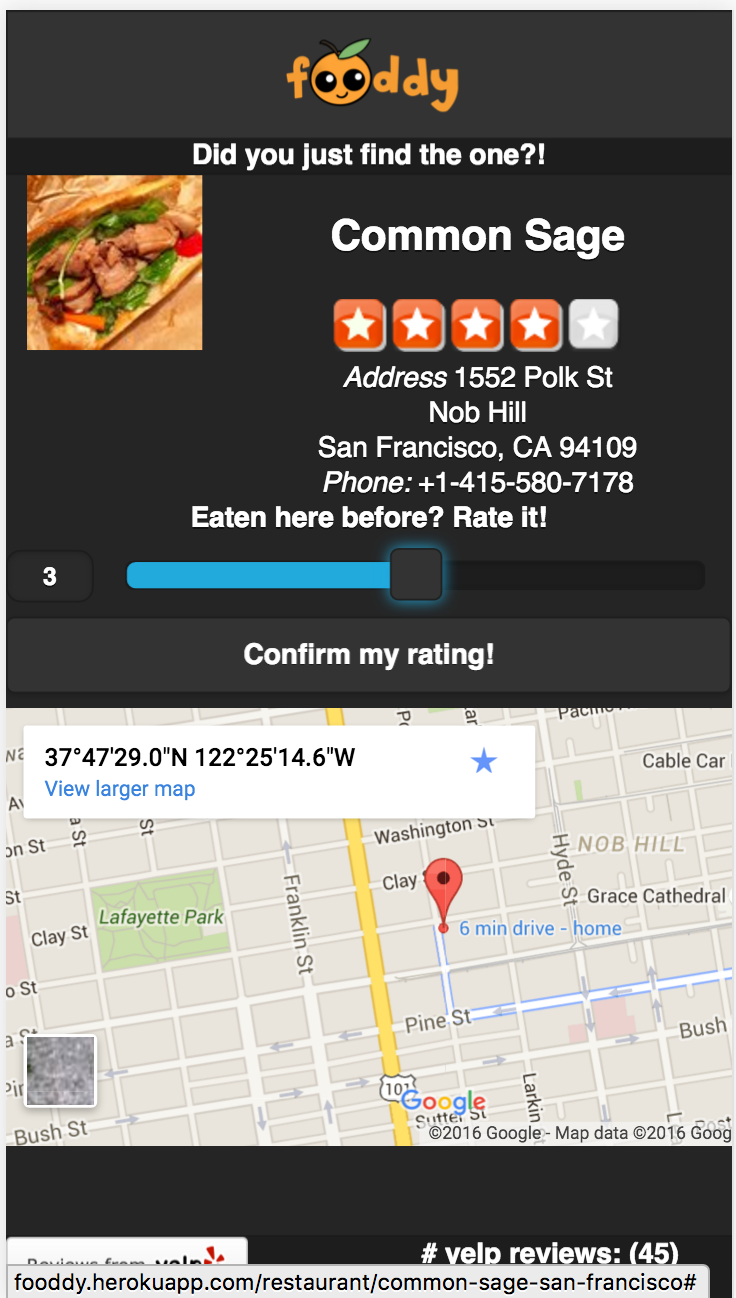Tap the rating slider handle
The height and width of the screenshot is (1298, 736).
(415, 575)
